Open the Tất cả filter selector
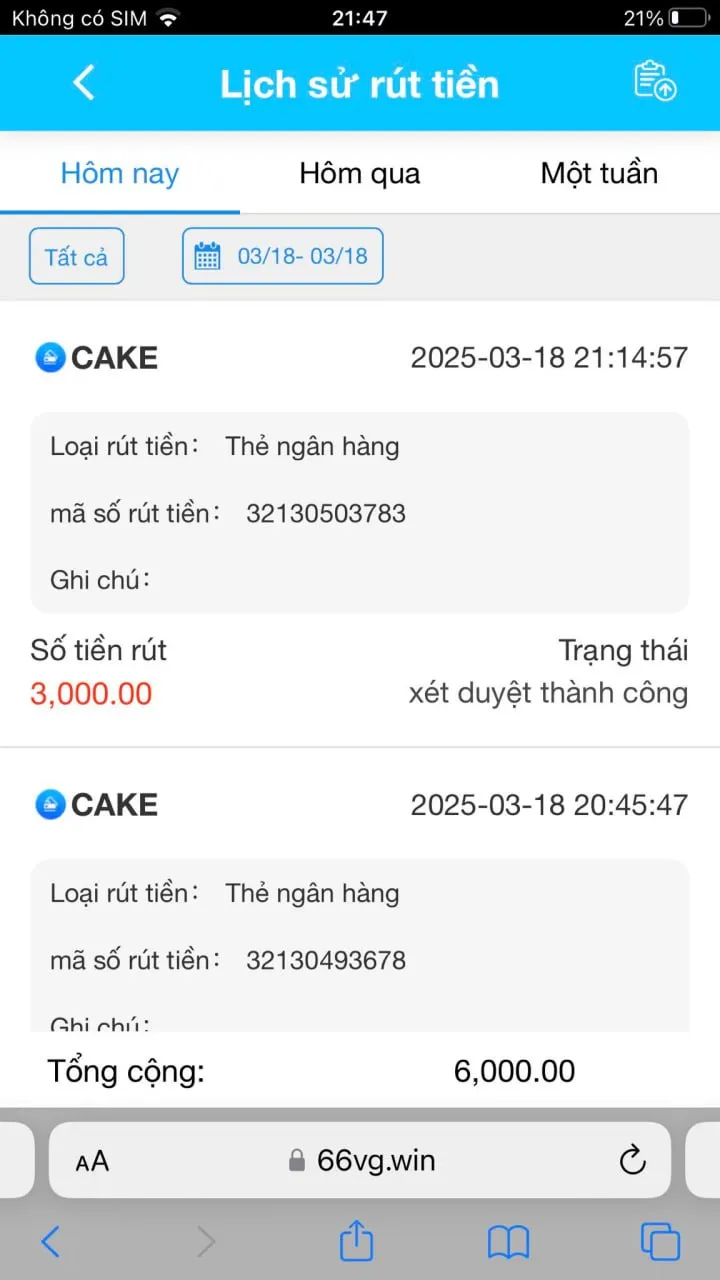 [76, 256]
